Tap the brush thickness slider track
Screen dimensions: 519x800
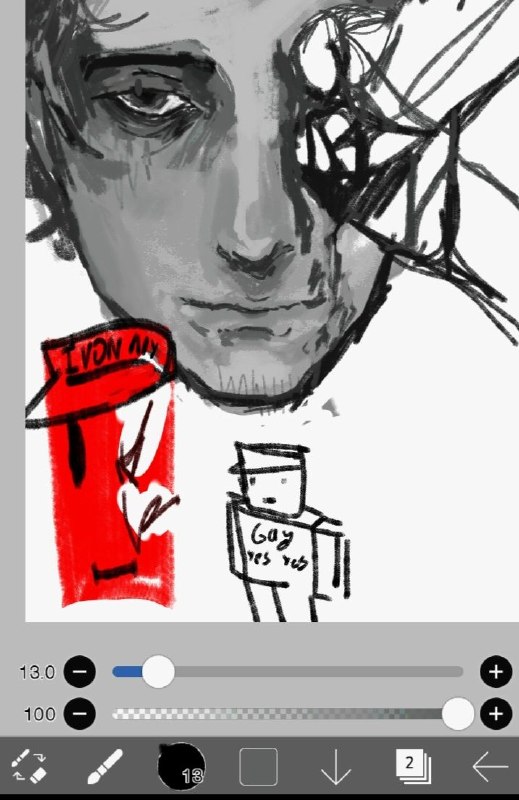pyautogui.click(x=287, y=672)
